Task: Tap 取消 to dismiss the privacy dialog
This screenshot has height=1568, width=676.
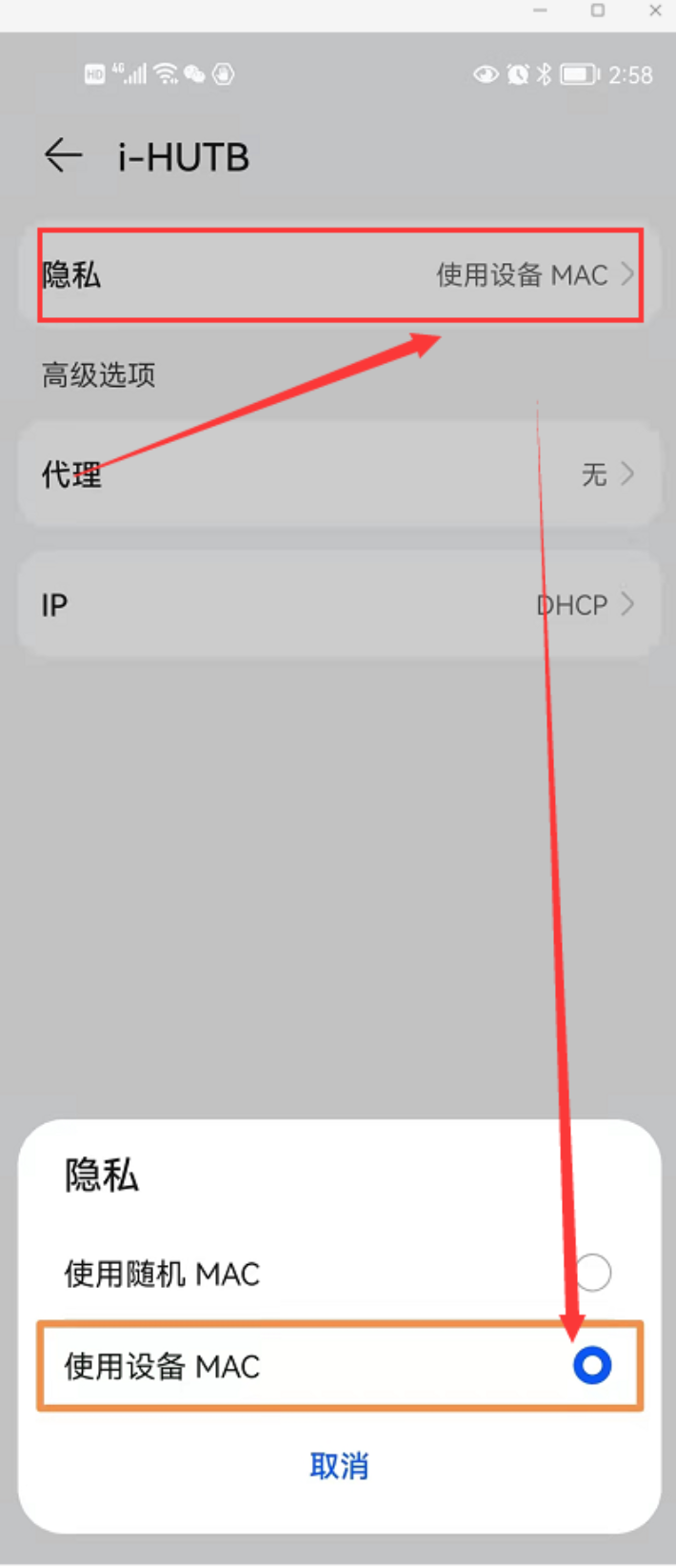Action: (x=339, y=1465)
